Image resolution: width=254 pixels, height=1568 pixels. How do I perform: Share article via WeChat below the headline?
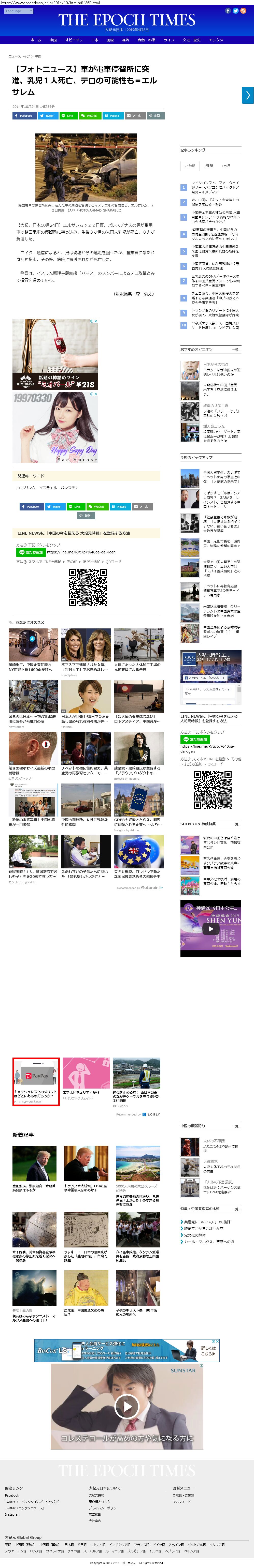pos(90,115)
